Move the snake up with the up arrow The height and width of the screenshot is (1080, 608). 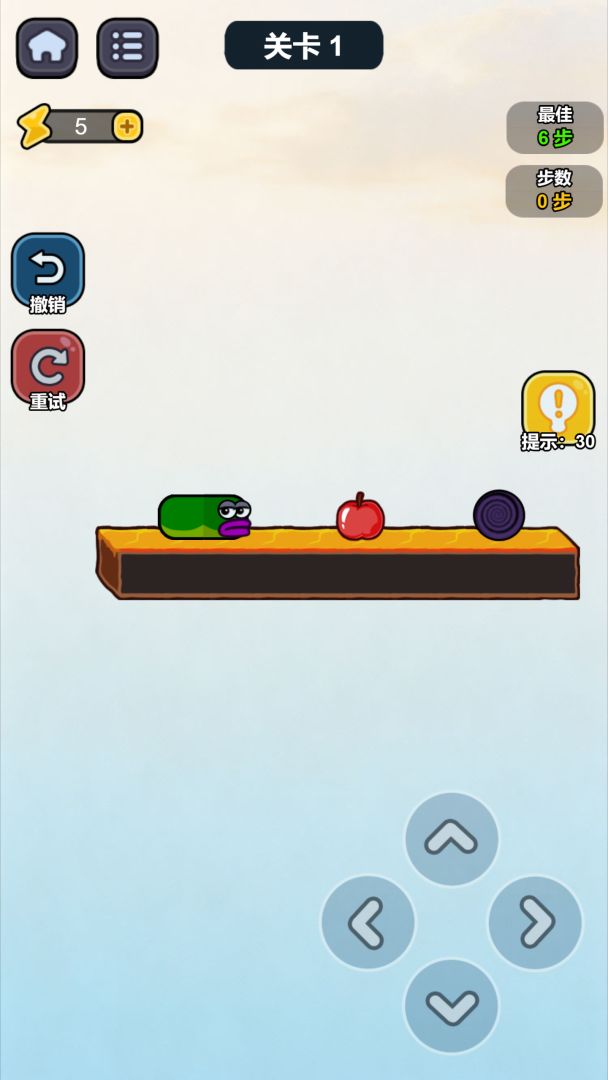[x=451, y=839]
